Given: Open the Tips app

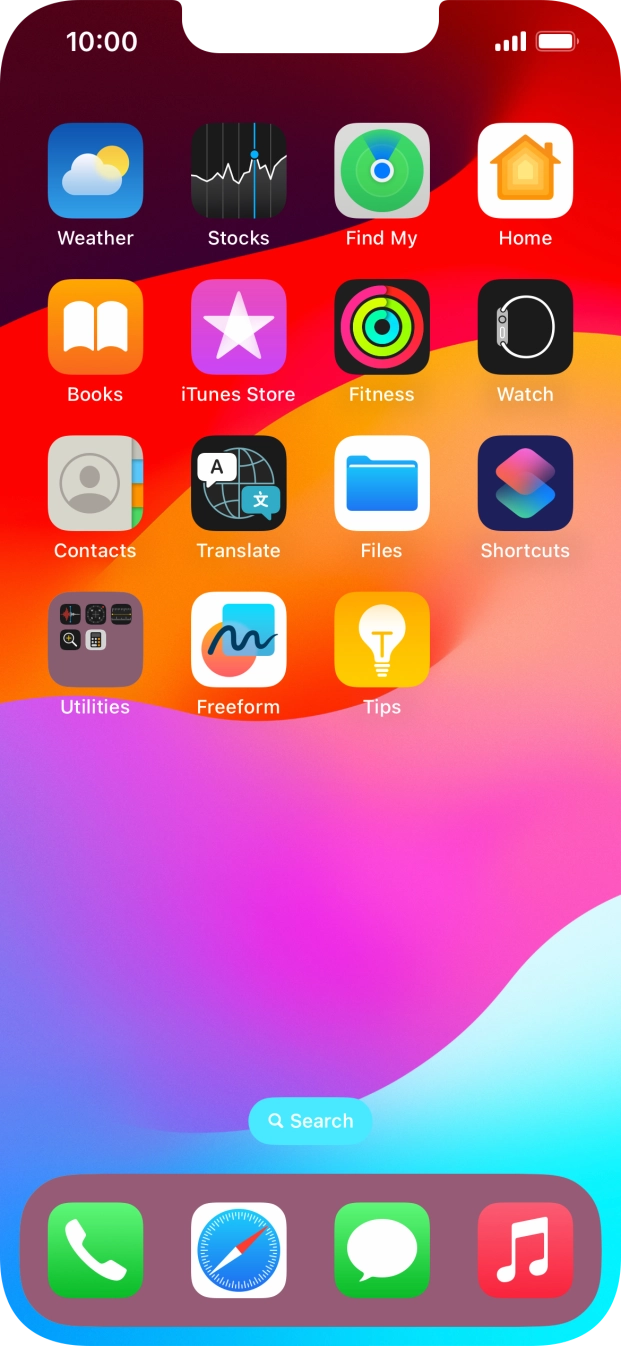Looking at the screenshot, I should point(382,639).
